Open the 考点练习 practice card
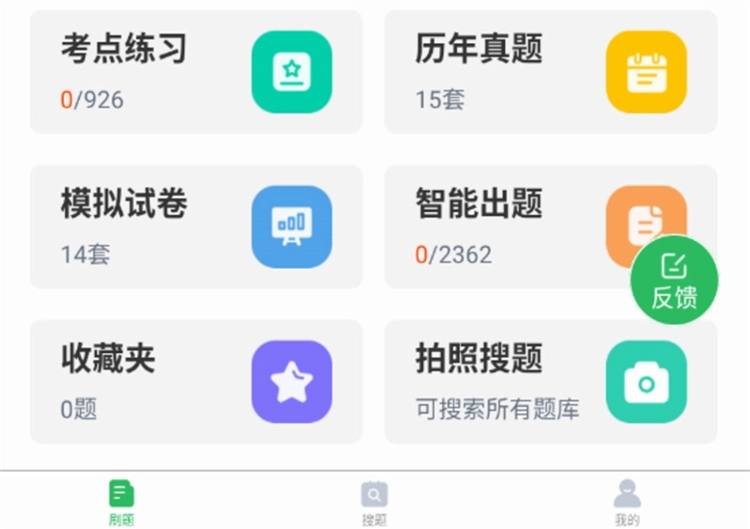750x529 pixels. (195, 72)
